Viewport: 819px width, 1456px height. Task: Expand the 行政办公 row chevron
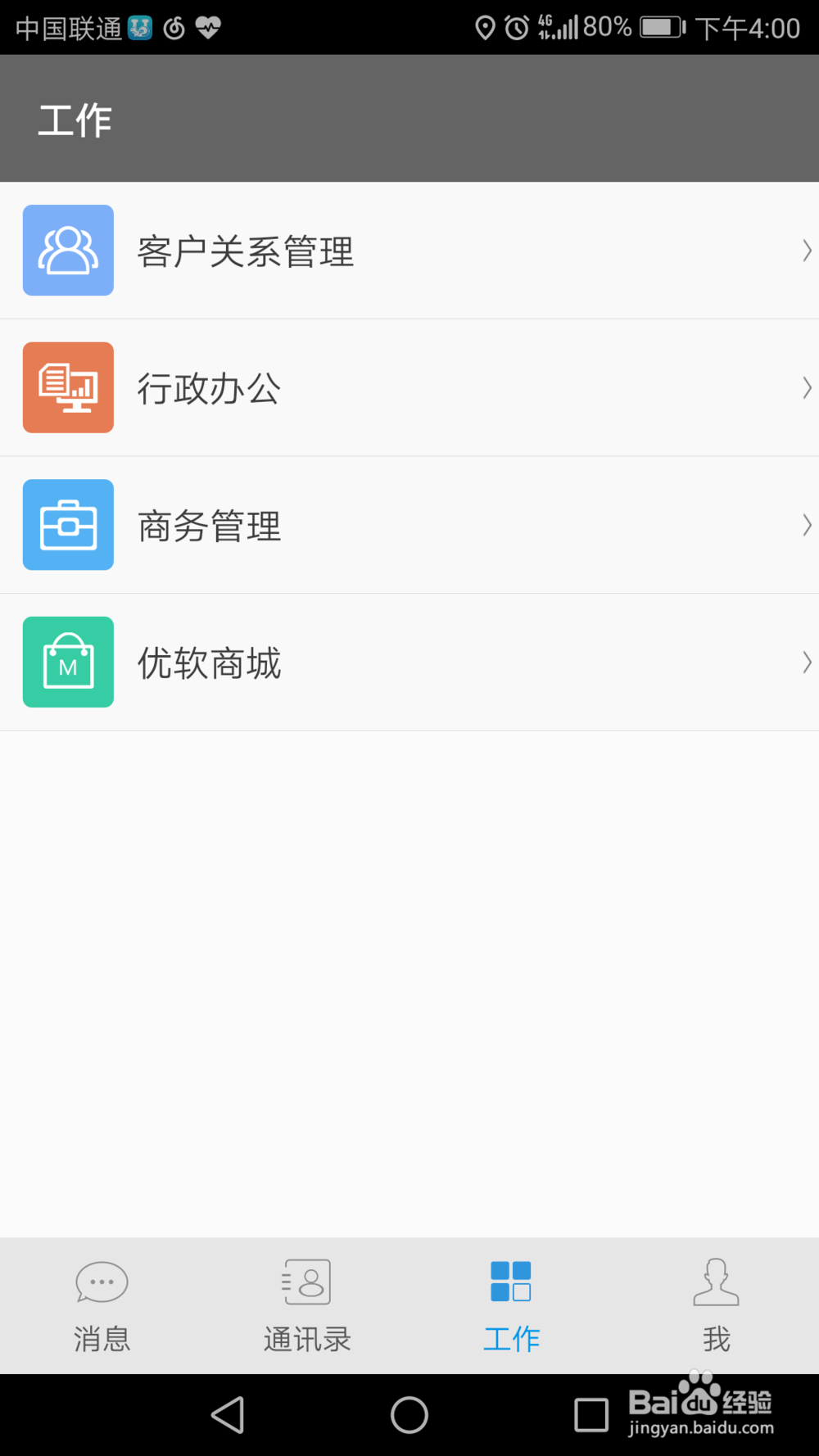806,387
